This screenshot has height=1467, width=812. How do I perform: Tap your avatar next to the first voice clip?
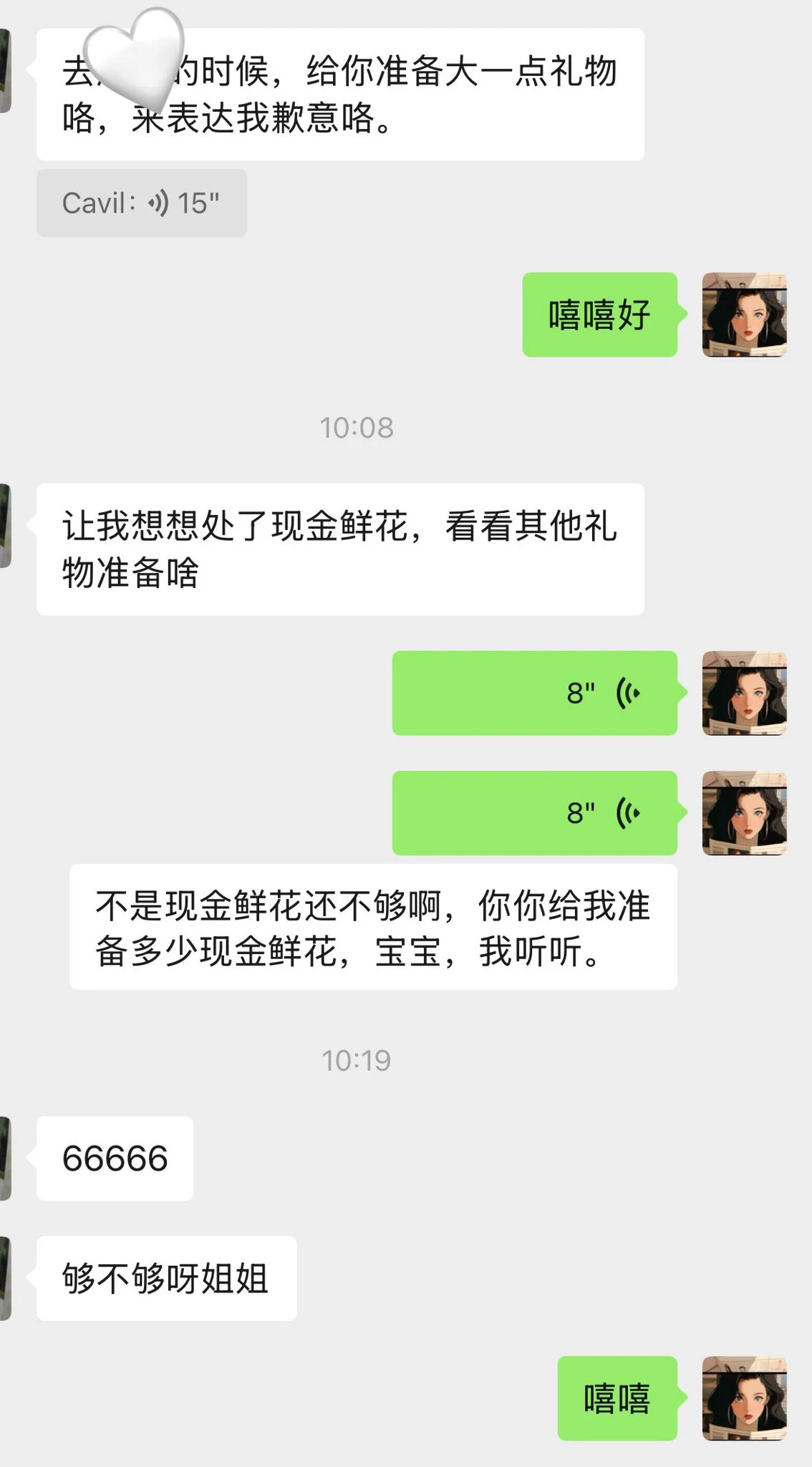pos(743,693)
